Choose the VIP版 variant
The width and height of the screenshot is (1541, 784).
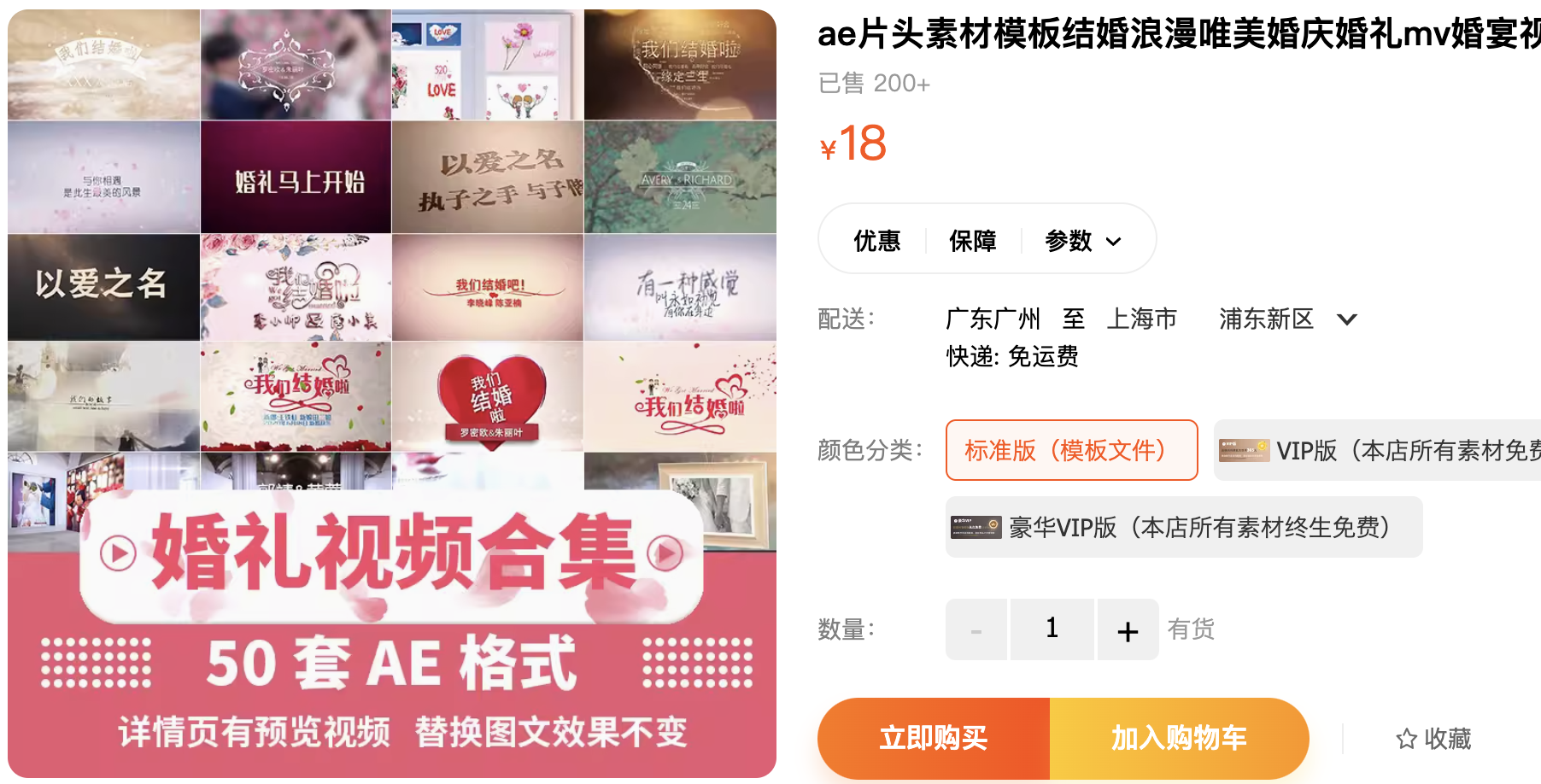tap(1377, 450)
